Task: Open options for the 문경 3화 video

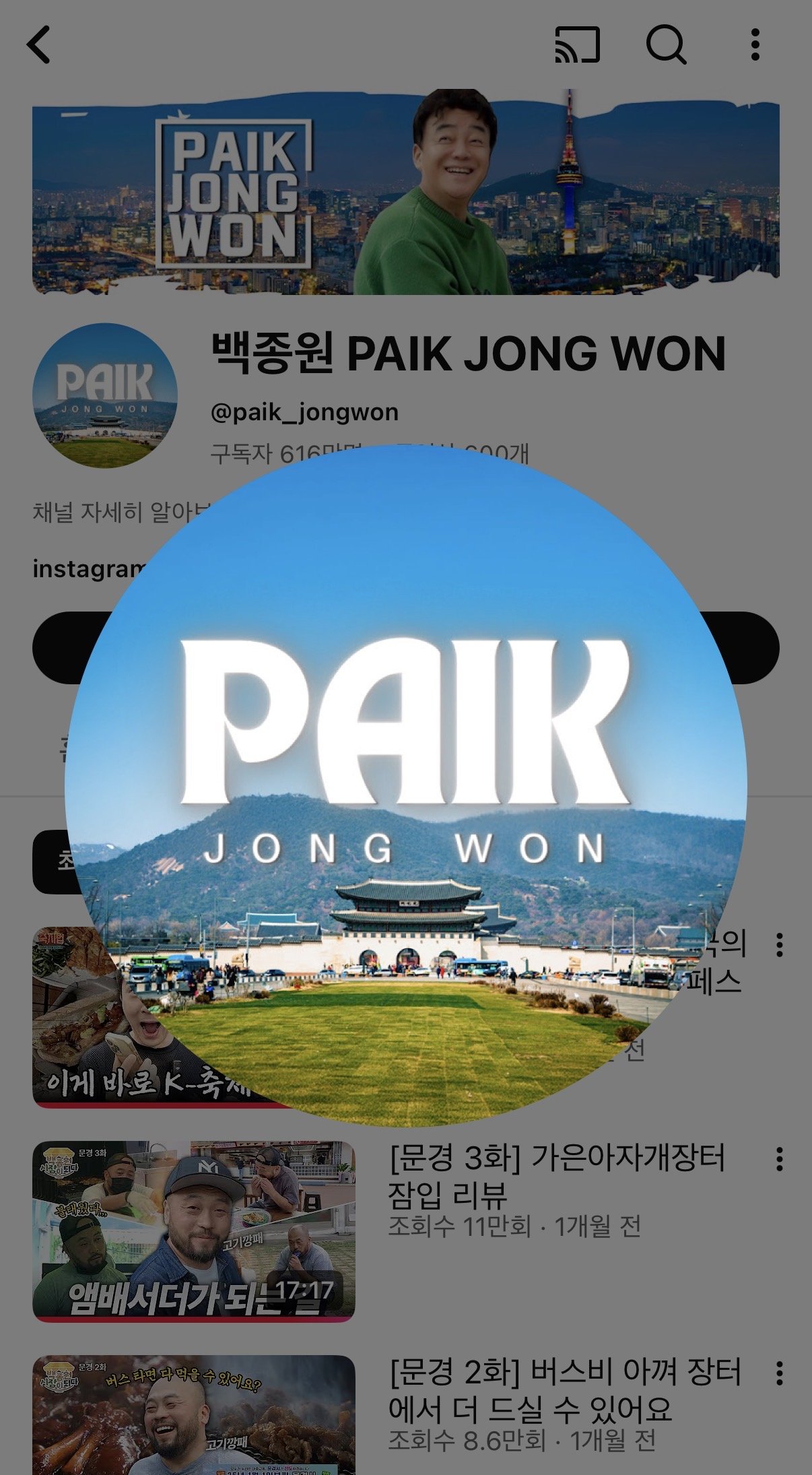Action: (779, 1159)
